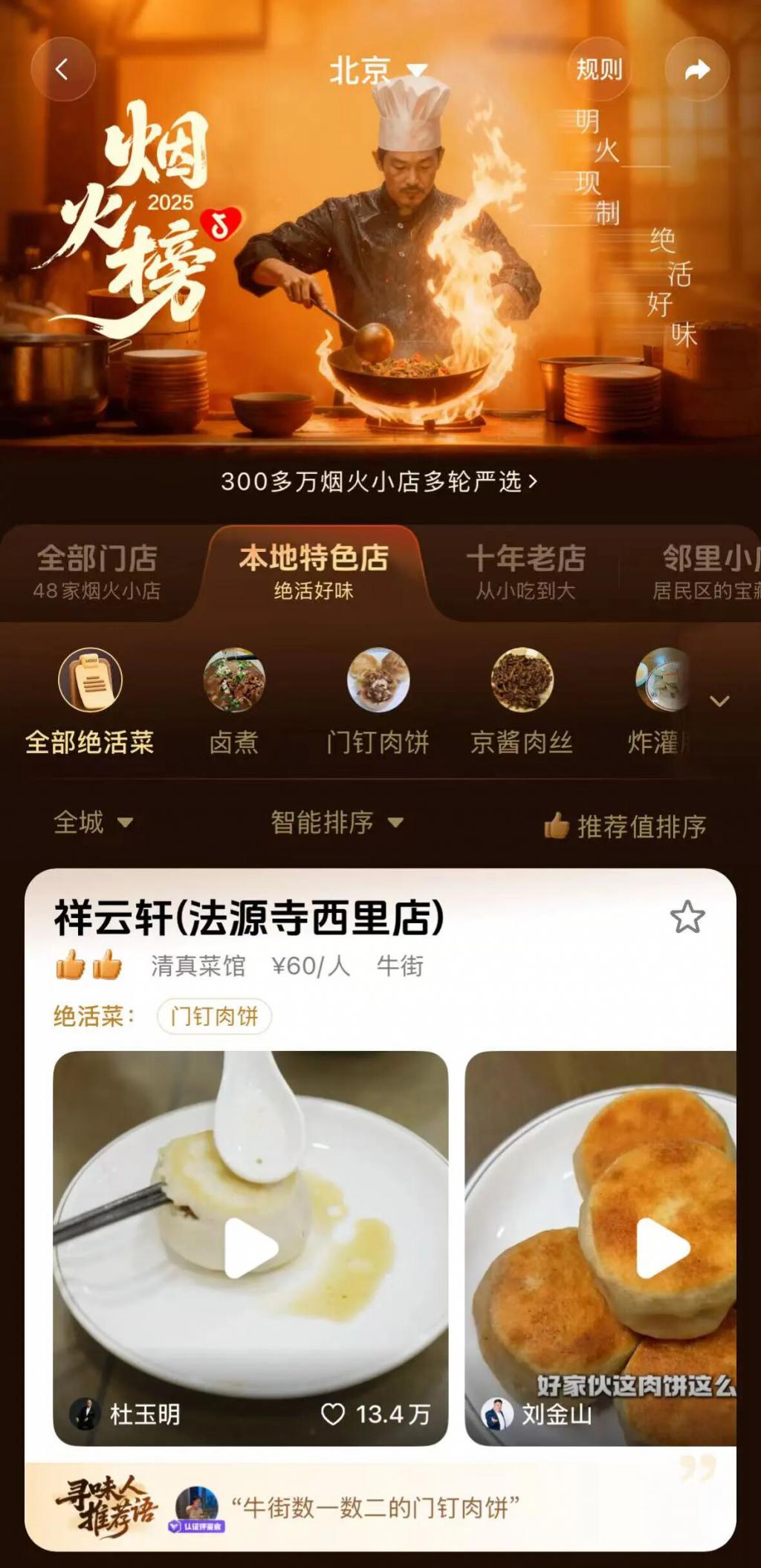
Task: Tap the back arrow at top left
Action: coord(64,70)
